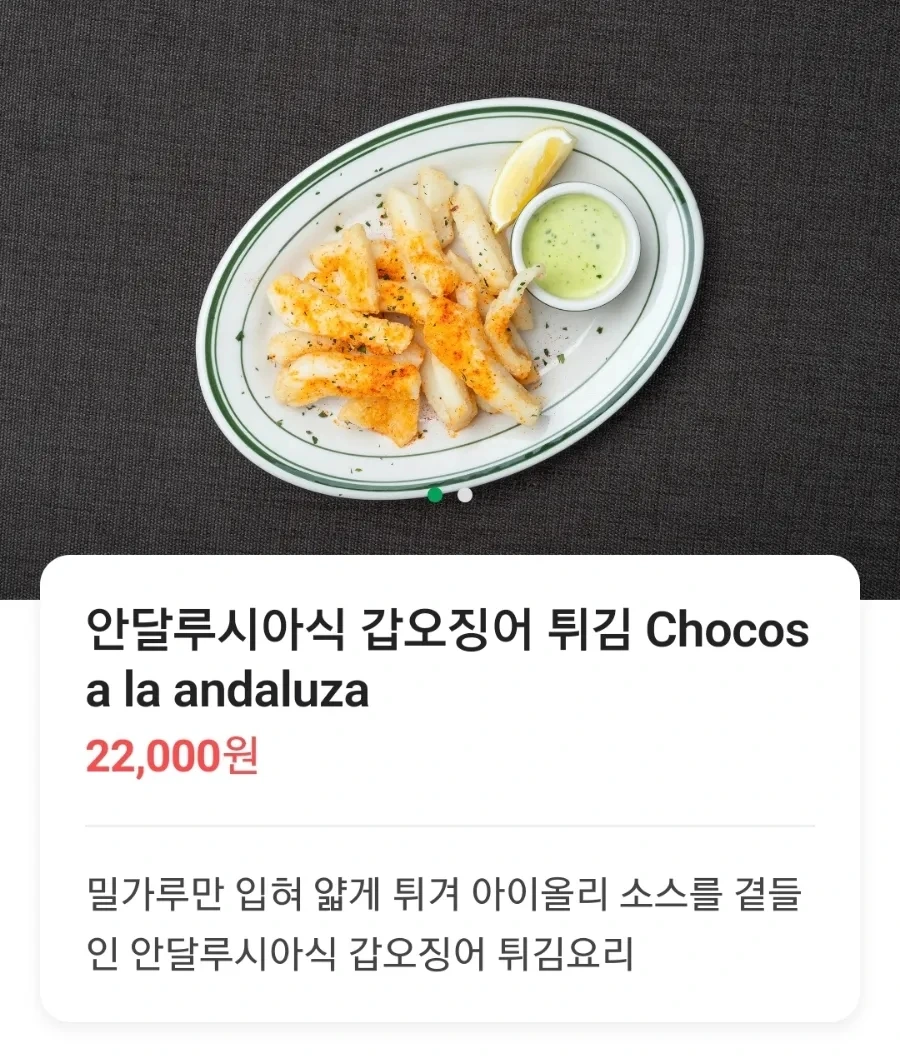Select the white carousel indicator dot
This screenshot has width=900, height=1063.
coord(463,493)
